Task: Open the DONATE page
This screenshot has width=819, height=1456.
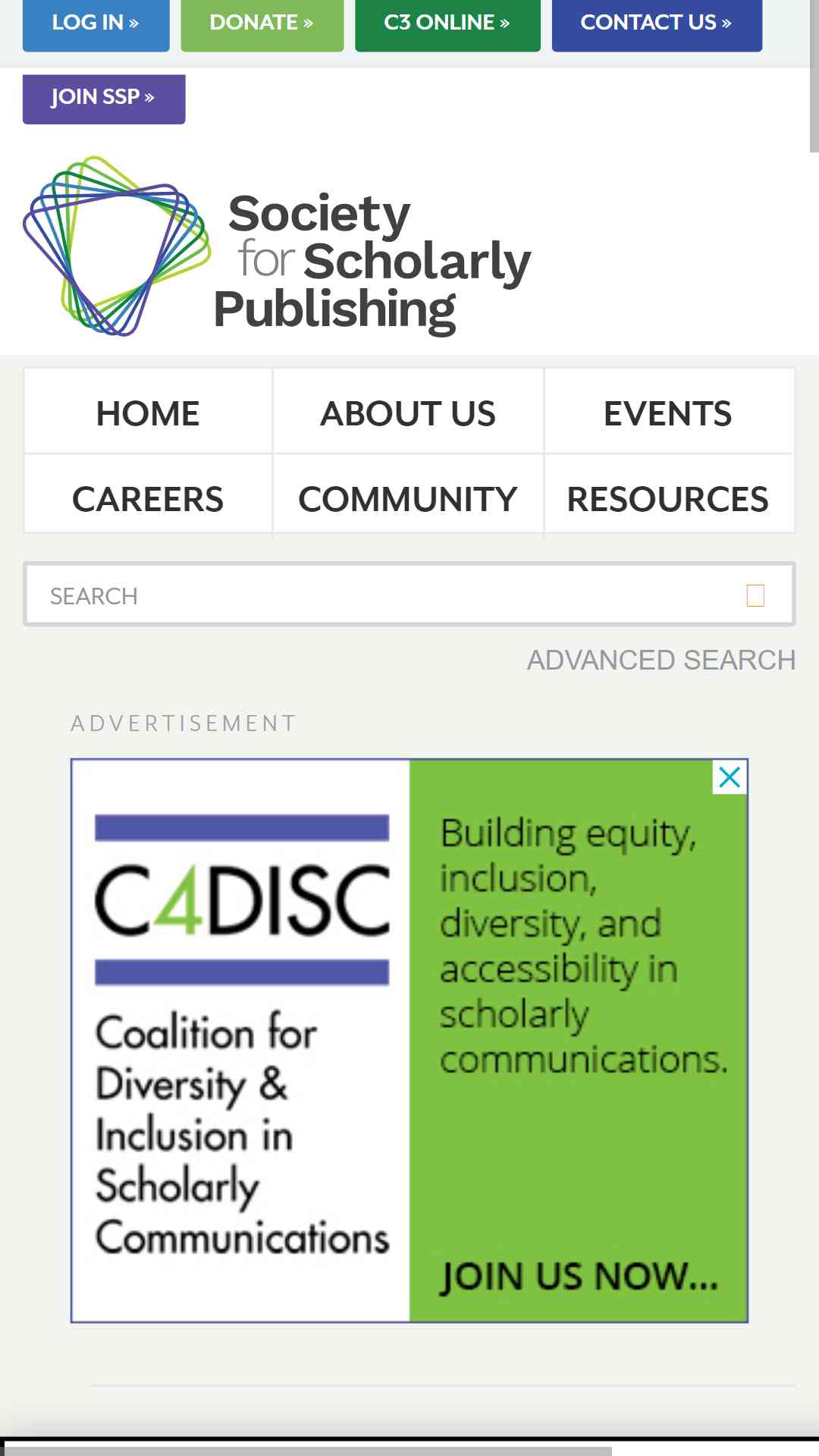Action: pos(262,23)
